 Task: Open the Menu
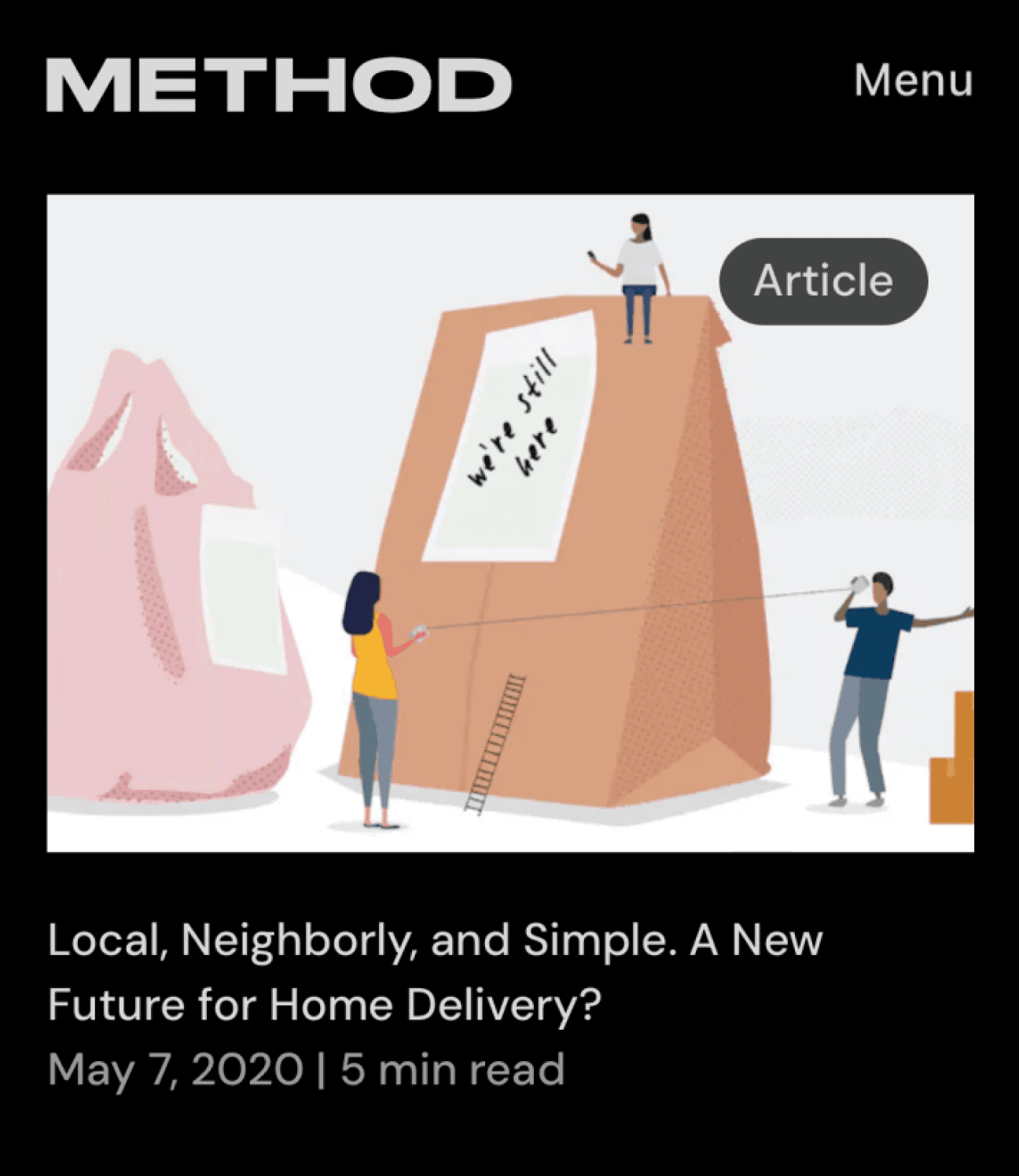point(913,81)
